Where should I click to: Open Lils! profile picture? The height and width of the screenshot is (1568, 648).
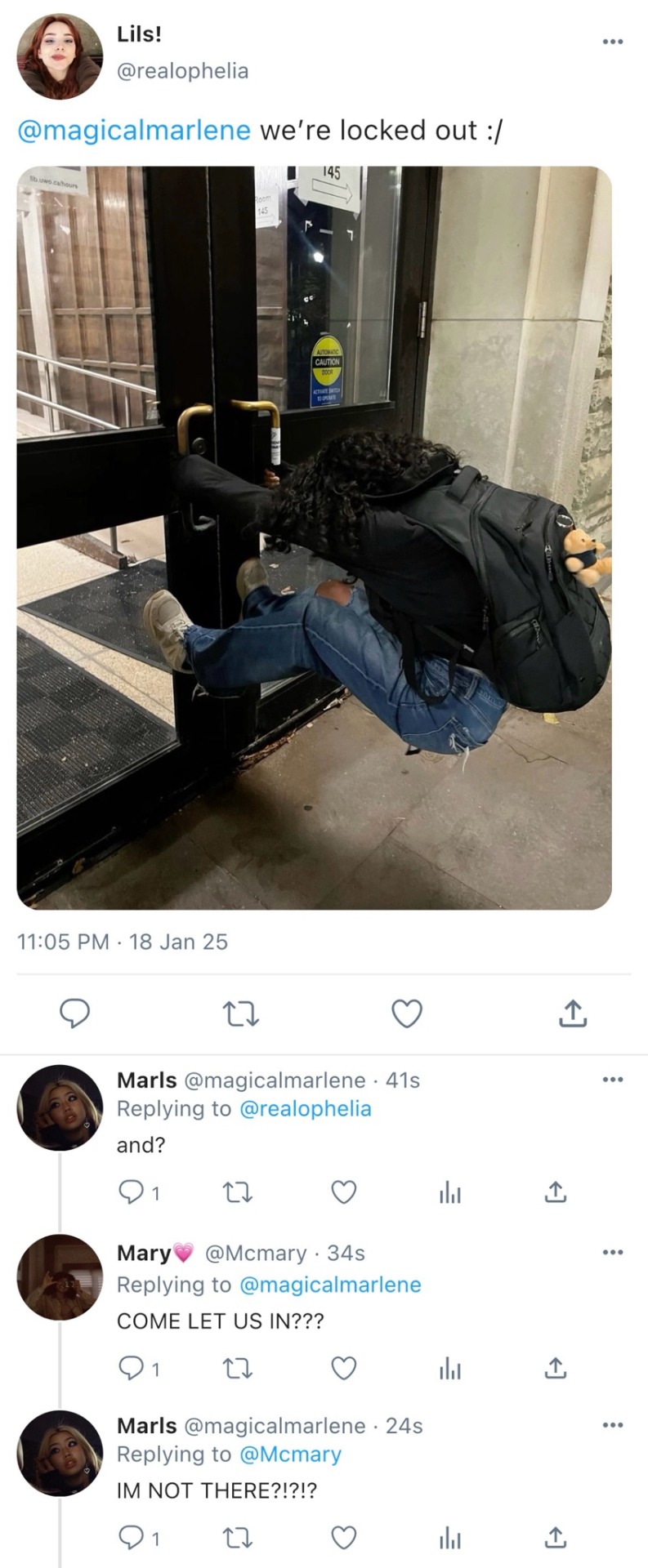pos(60,56)
